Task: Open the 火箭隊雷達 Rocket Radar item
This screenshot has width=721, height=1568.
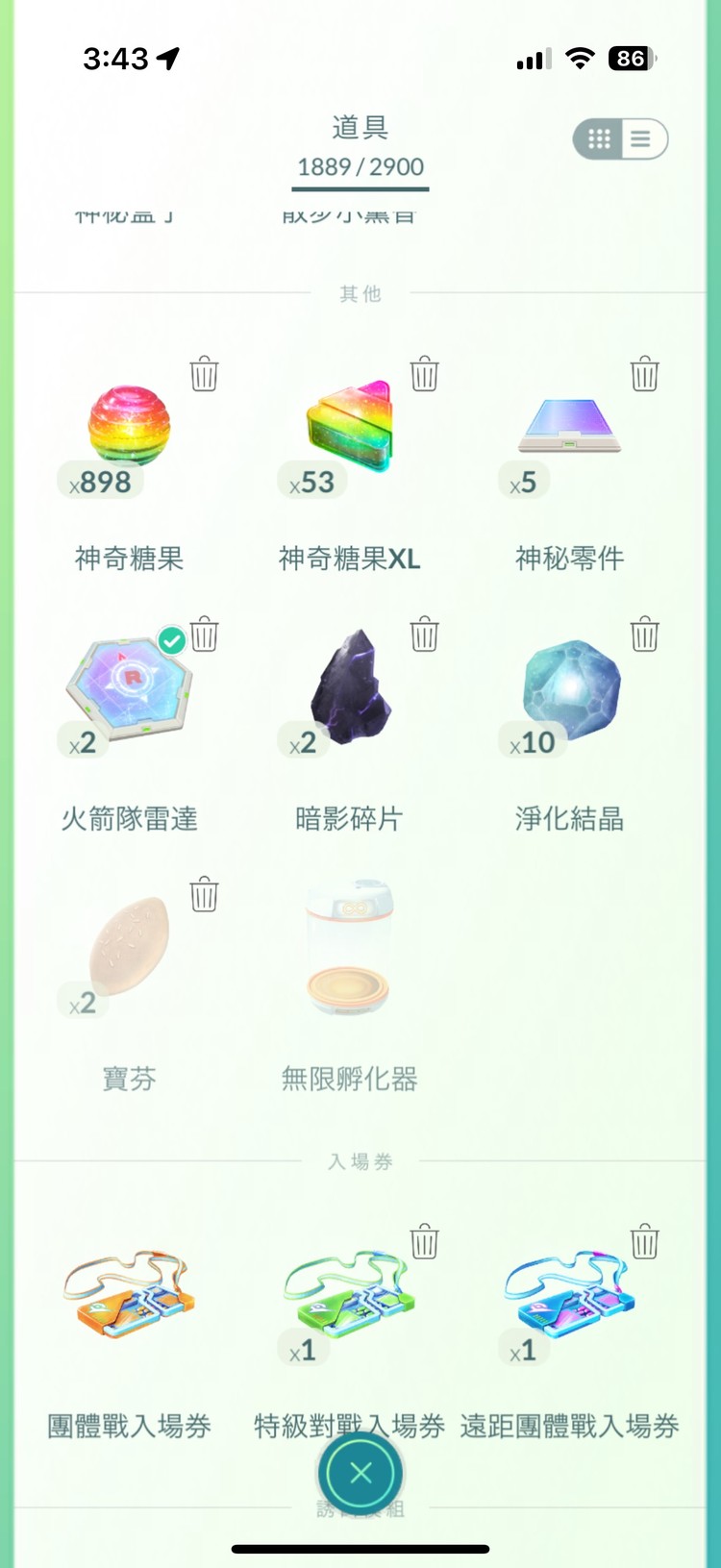Action: point(129,687)
